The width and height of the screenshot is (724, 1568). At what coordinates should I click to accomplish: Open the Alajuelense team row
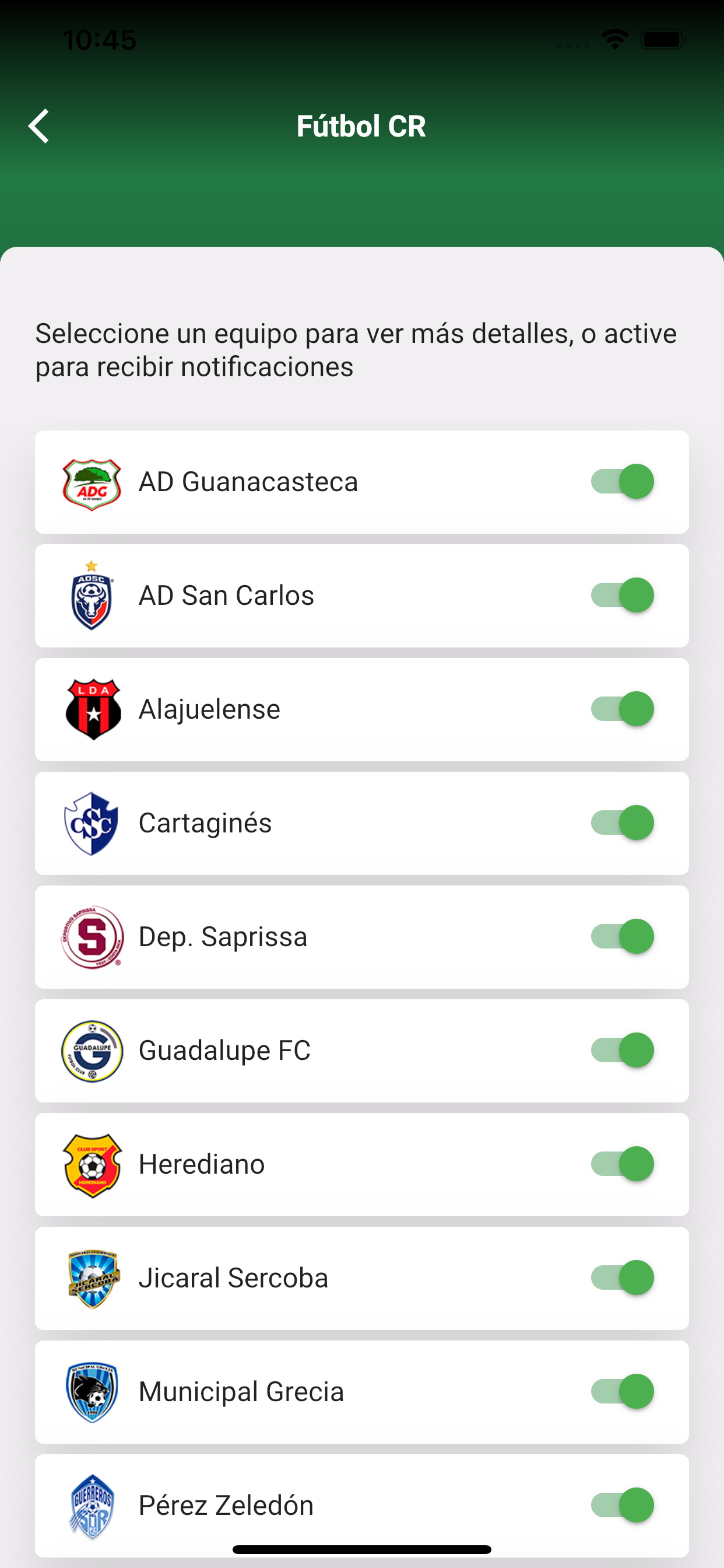(361, 710)
